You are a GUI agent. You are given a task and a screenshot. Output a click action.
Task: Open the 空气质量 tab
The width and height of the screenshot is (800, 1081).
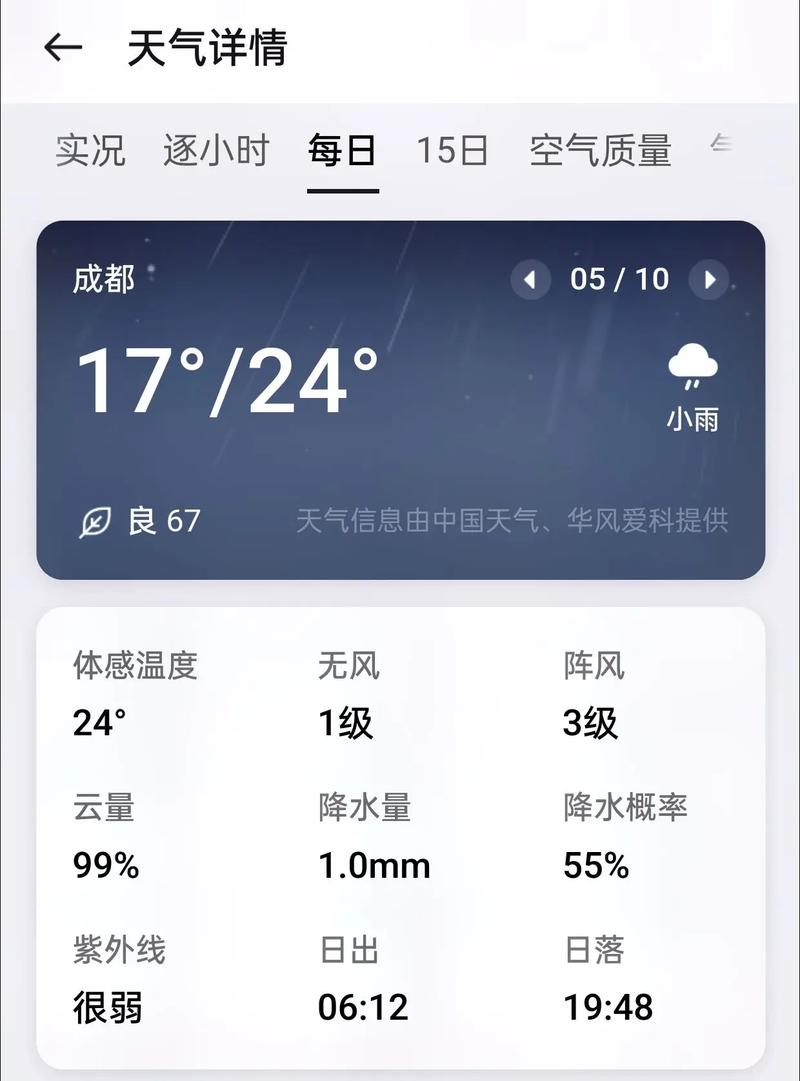(600, 150)
